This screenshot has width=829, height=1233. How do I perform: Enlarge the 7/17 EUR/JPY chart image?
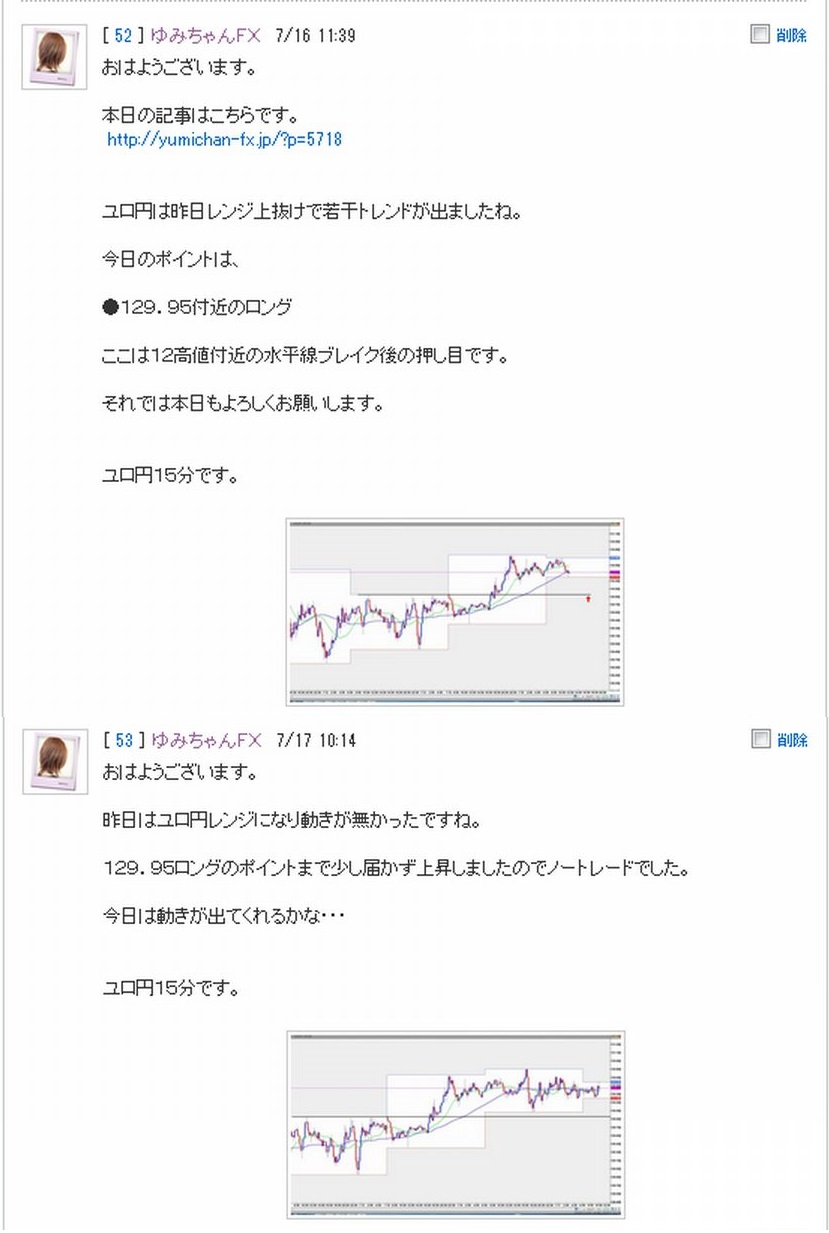(455, 1124)
